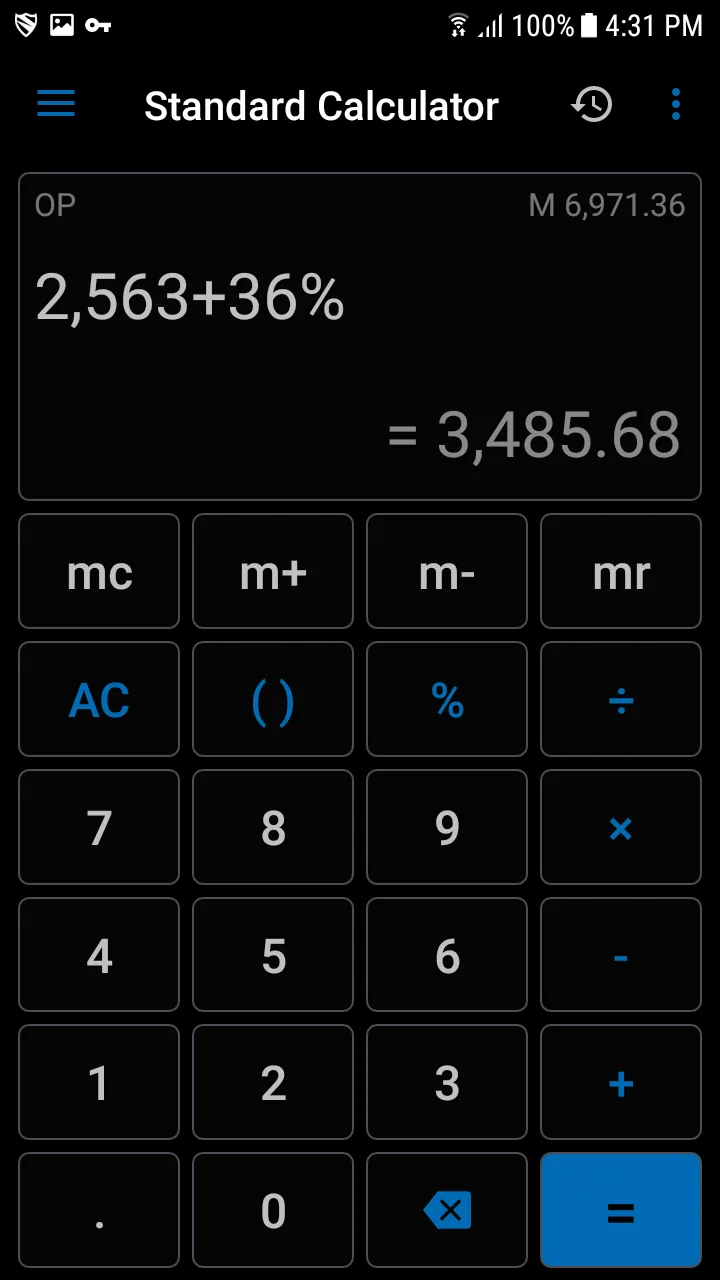
Task: Open the calculation history
Action: point(591,104)
